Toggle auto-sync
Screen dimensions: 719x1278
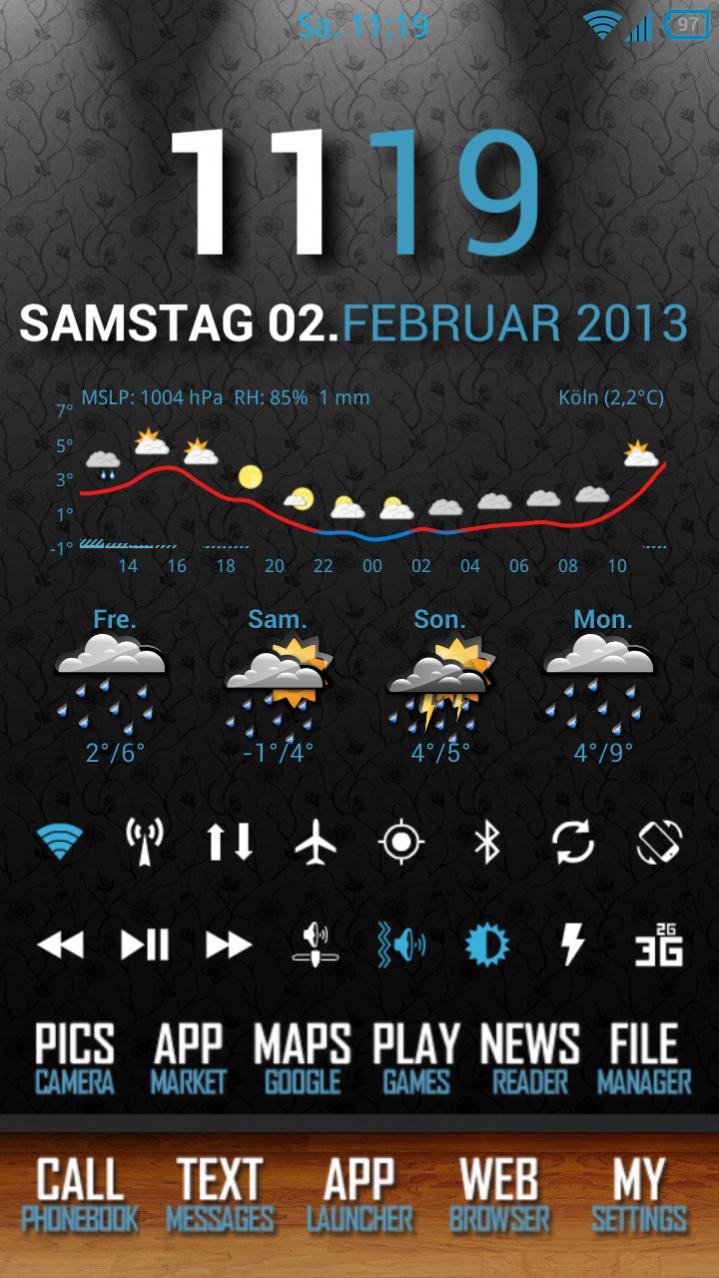pyautogui.click(x=573, y=842)
